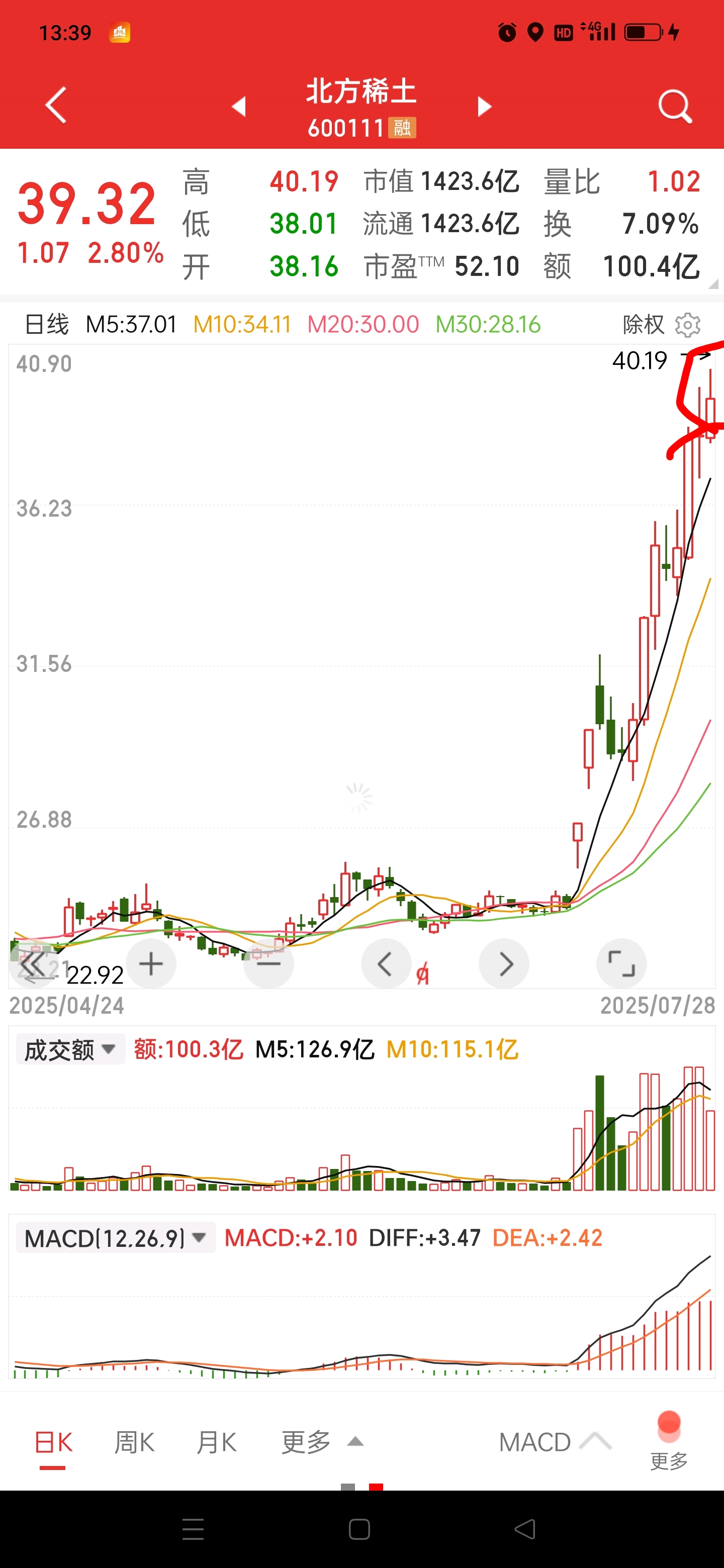
Task: Zoom in the K-line chart
Action: pos(151,963)
